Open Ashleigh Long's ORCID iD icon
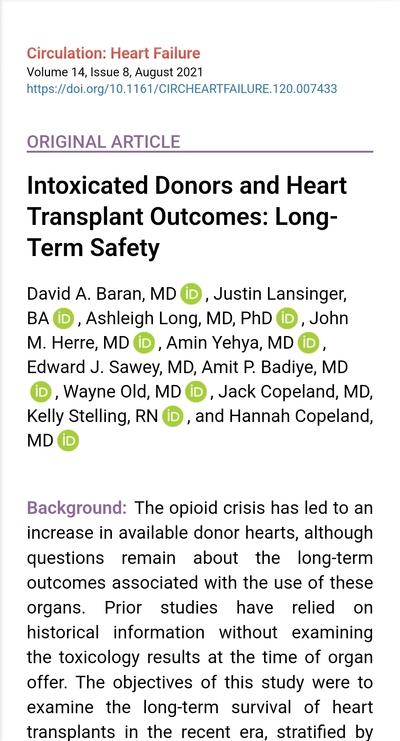400x741 pixels. 287,319
